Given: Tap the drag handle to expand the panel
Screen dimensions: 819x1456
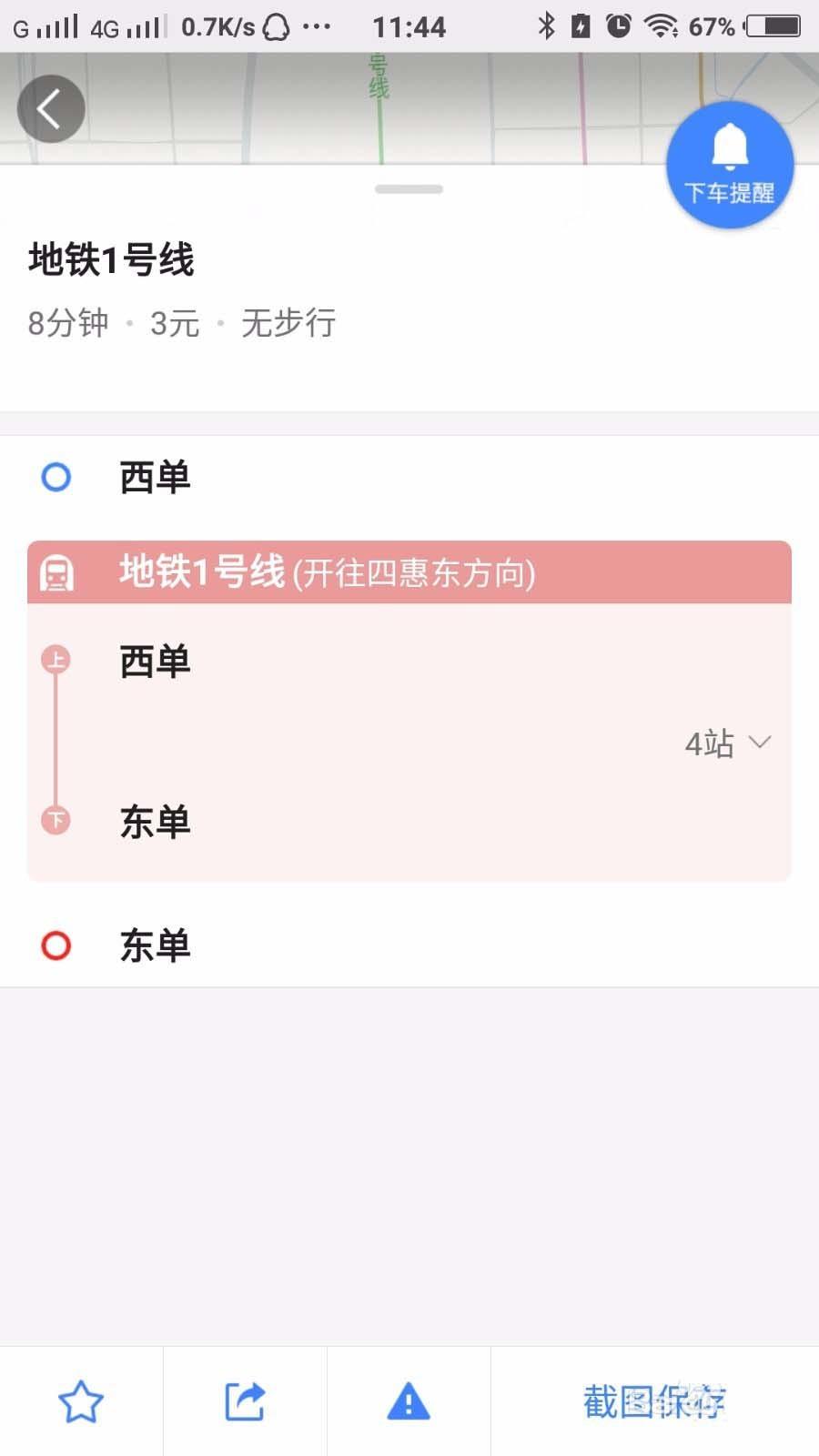Looking at the screenshot, I should 409,189.
